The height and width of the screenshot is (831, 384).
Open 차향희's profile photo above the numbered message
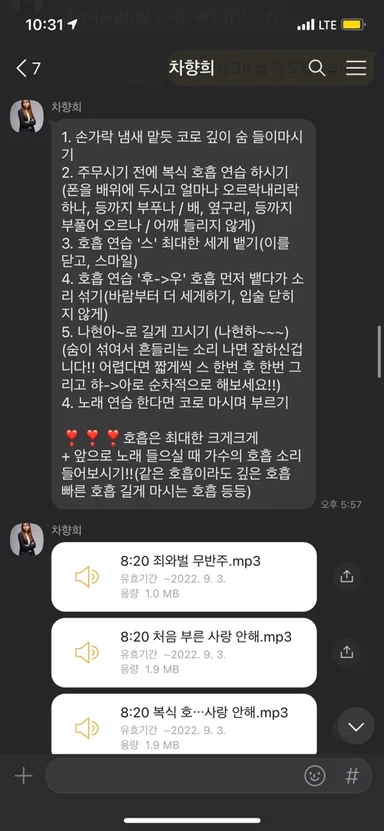tap(26, 116)
